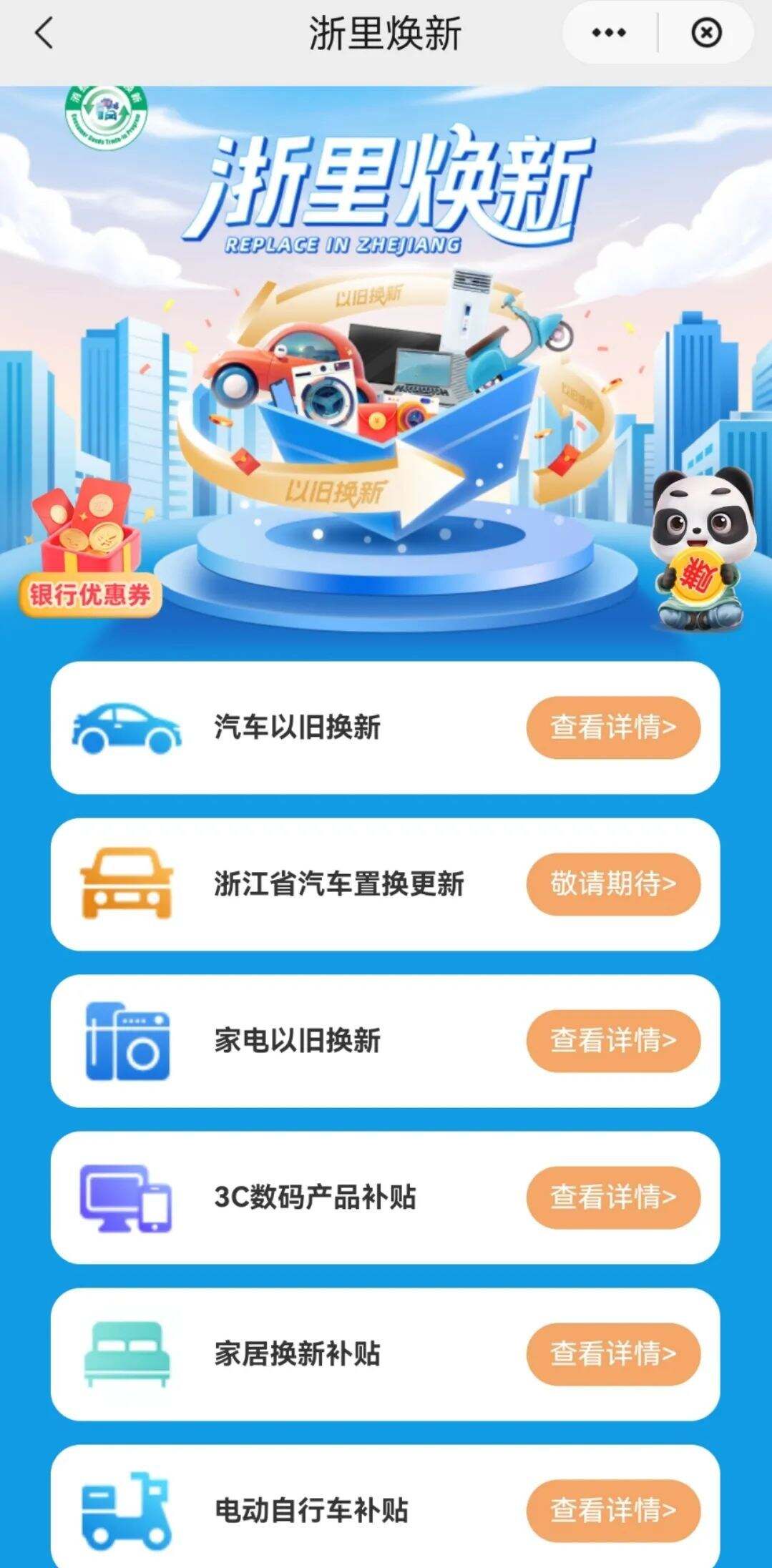Go back using the top-left arrow
This screenshot has width=772, height=1568.
[44, 33]
